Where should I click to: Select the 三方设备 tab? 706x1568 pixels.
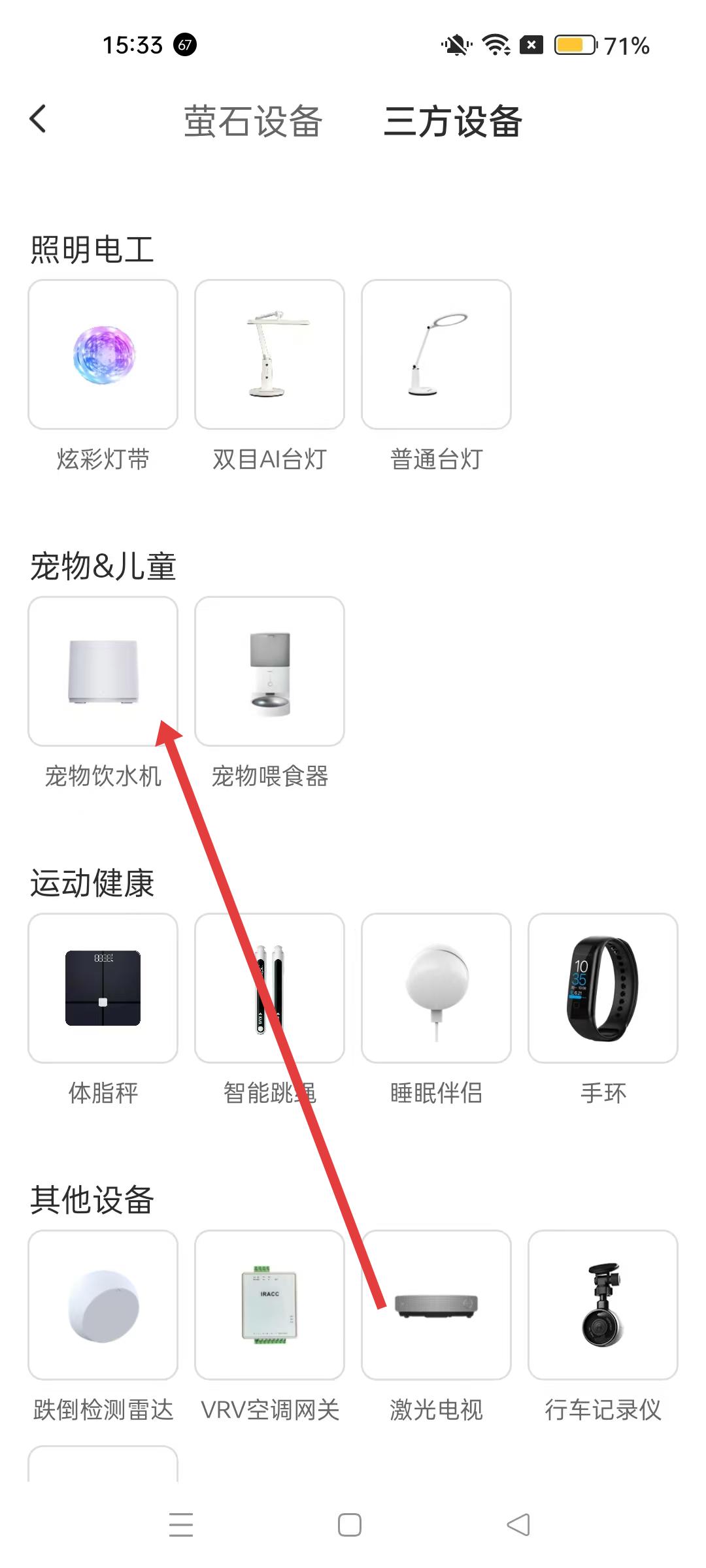click(x=453, y=122)
